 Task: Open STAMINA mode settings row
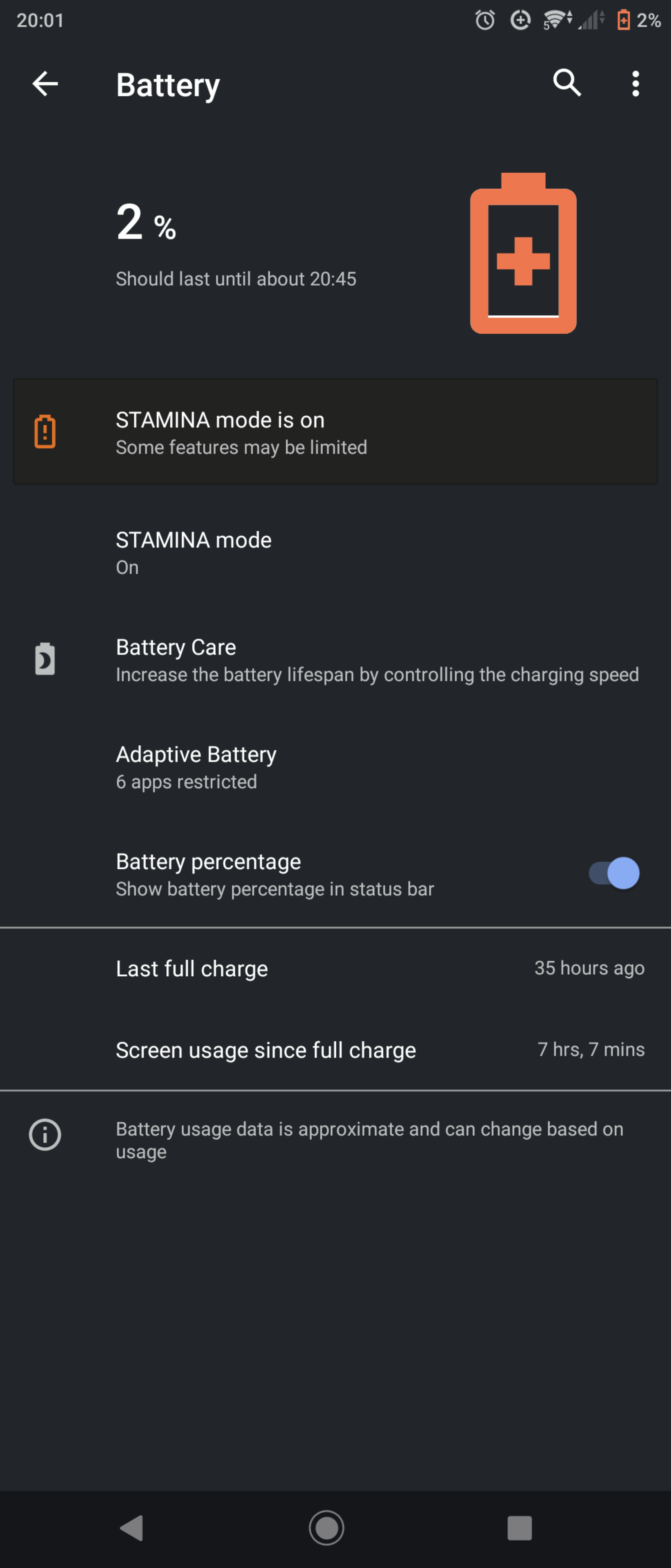335,553
